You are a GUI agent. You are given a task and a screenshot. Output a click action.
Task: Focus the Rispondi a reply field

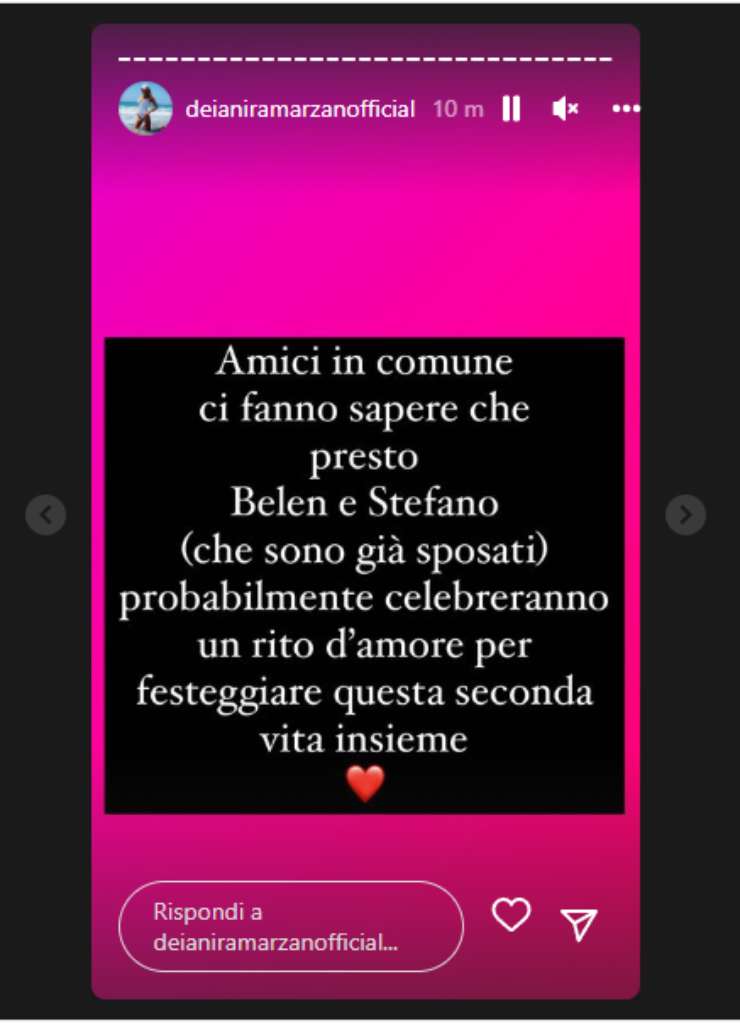click(x=290, y=926)
